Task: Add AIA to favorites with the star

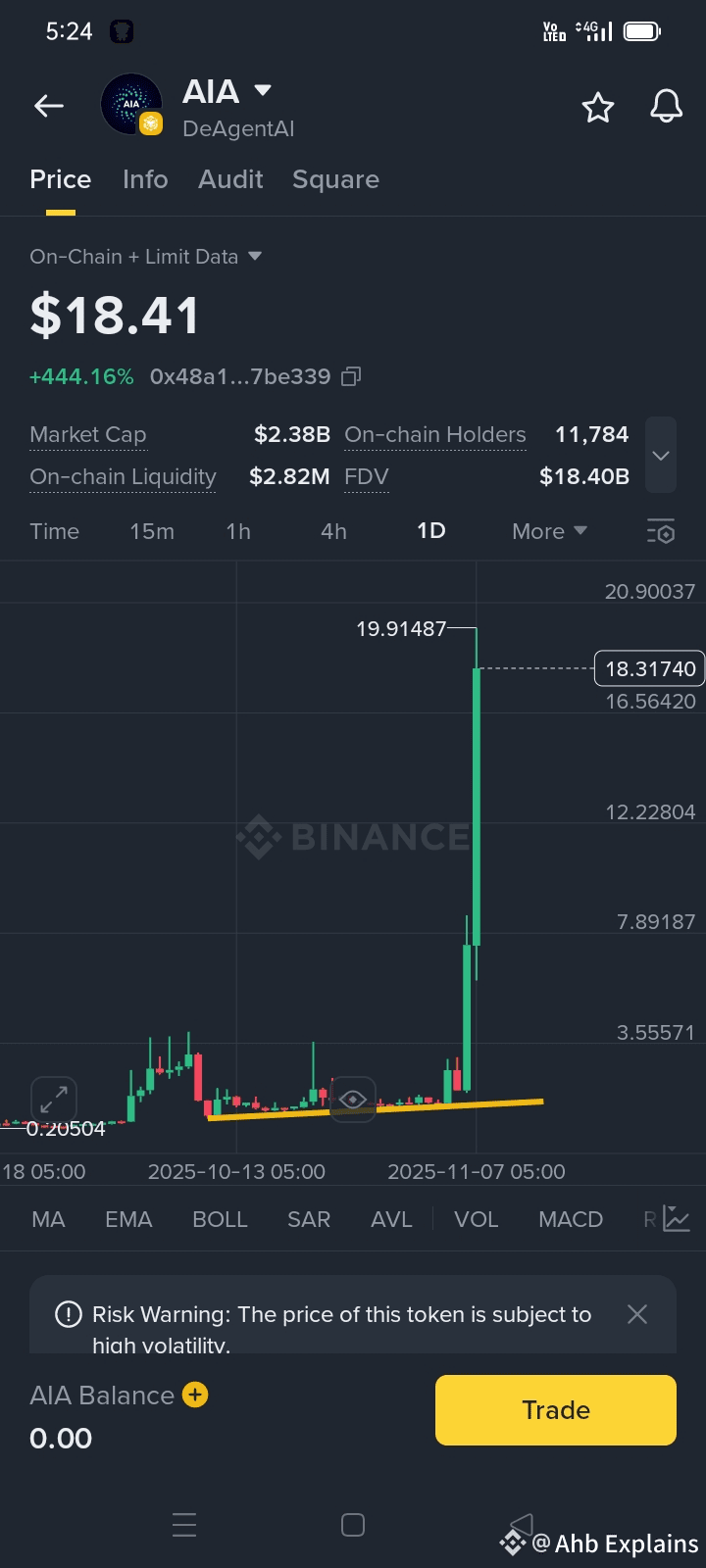Action: [598, 107]
